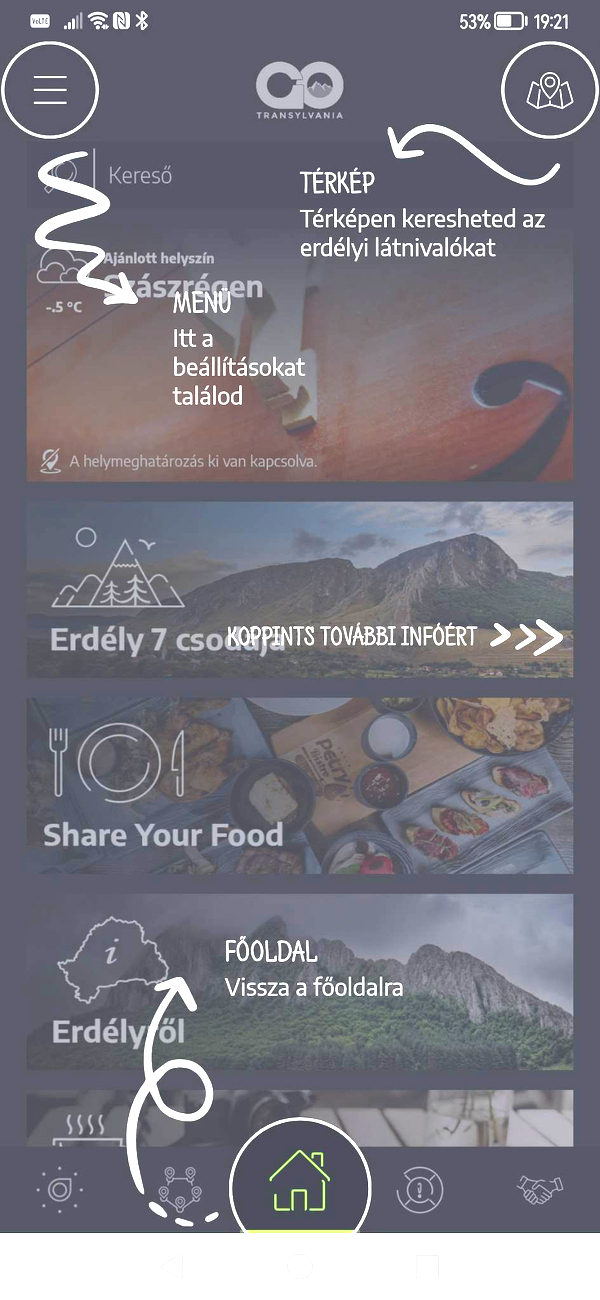Open the Erdély 7 csodája card
This screenshot has height=1300, width=600.
[x=300, y=590]
